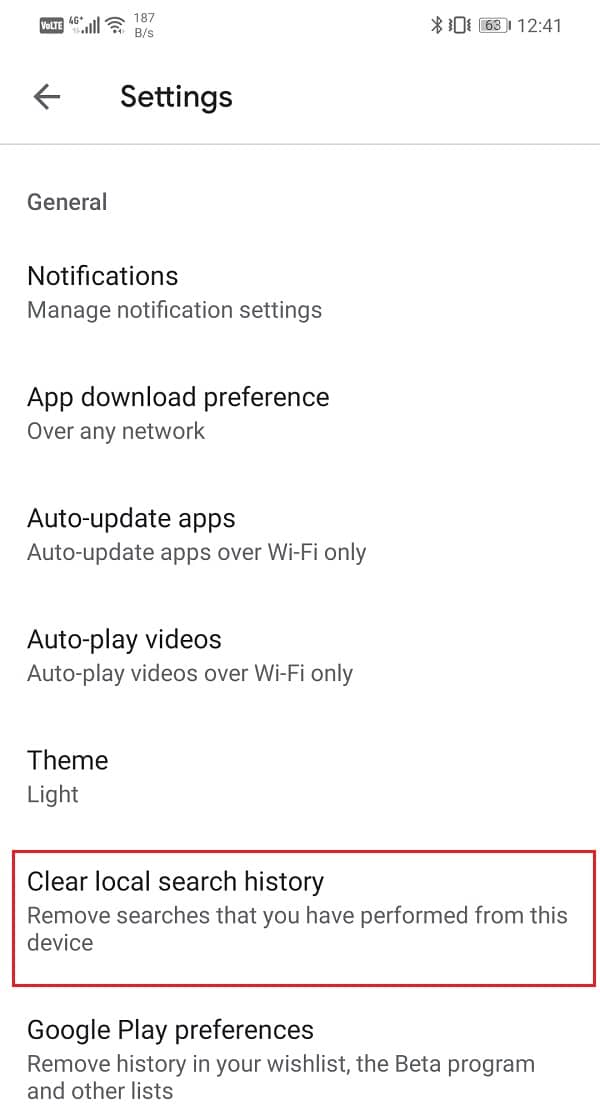Open Auto-play videos setting
Viewport: 600px width, 1114px height.
[x=300, y=655]
